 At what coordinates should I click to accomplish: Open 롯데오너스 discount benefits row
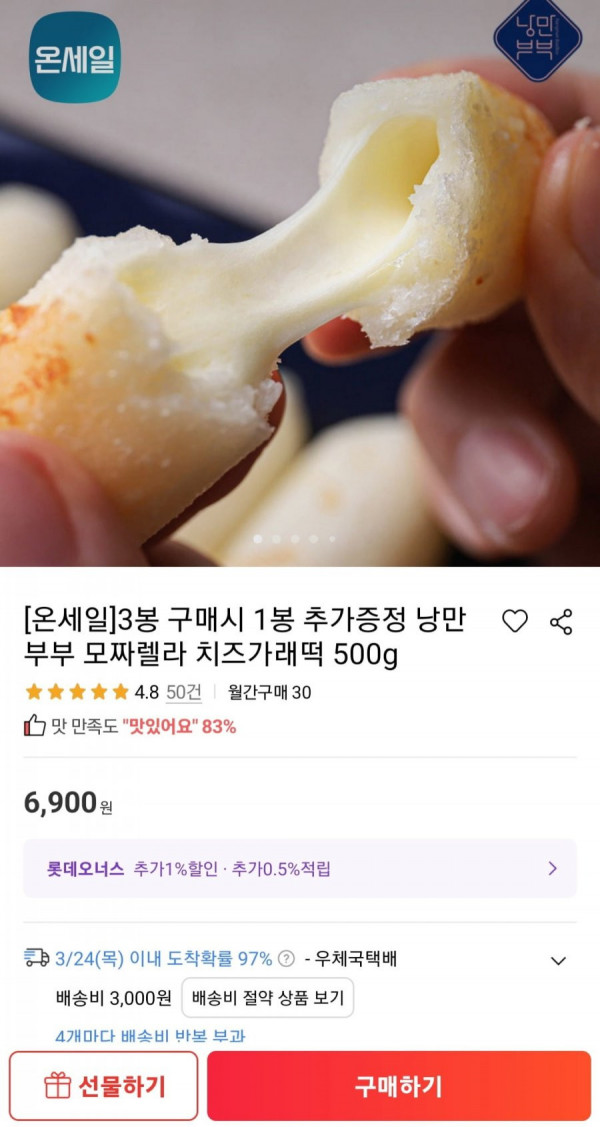(x=300, y=868)
